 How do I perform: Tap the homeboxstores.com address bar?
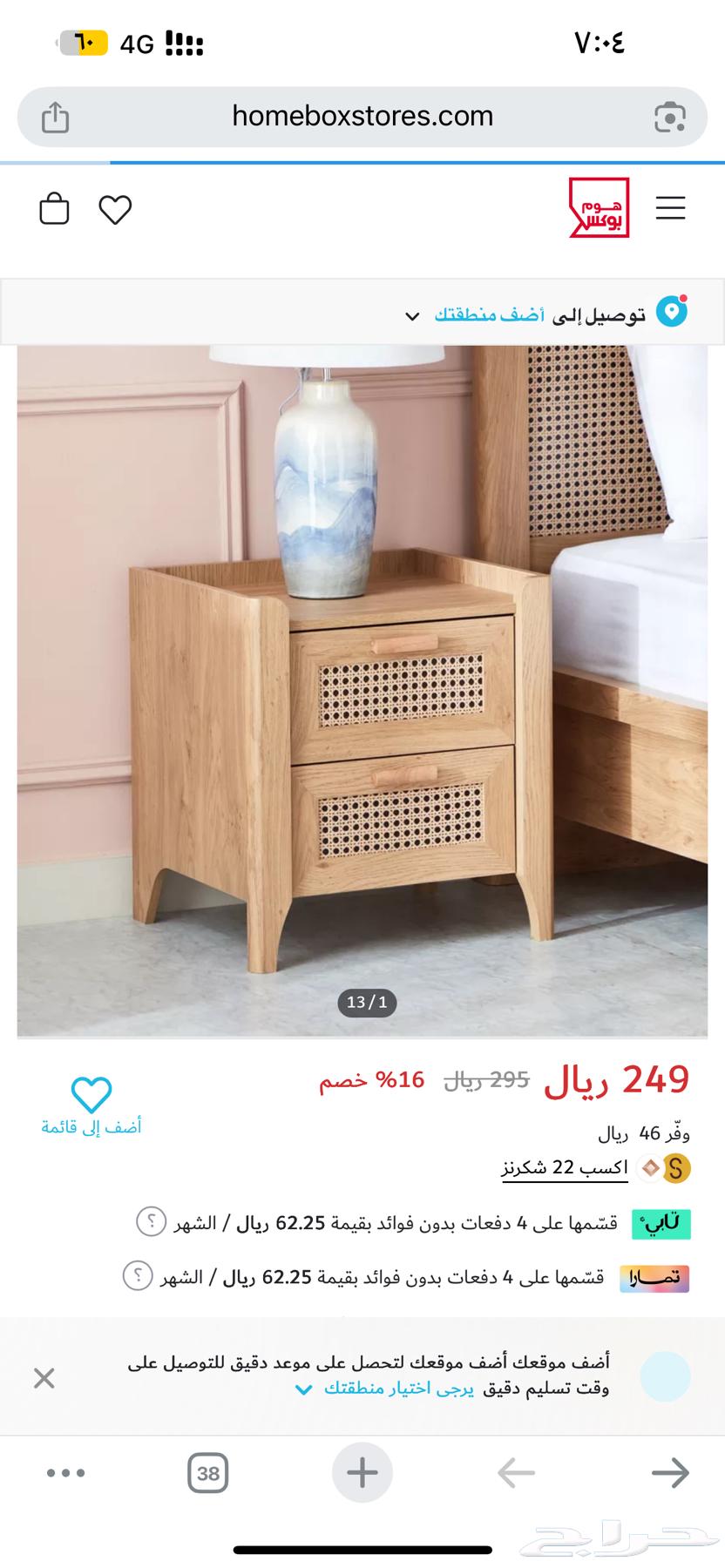362,116
